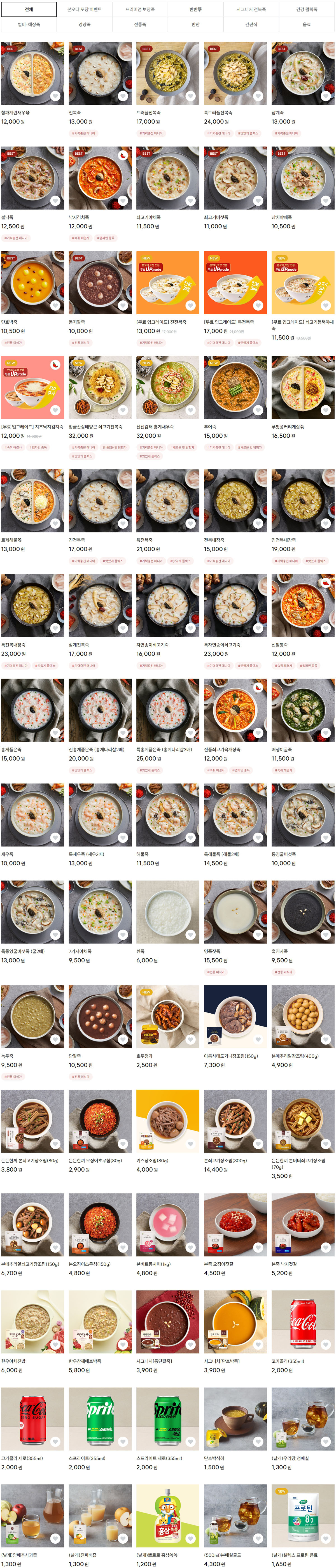View the 단호박죽 product details
The height and width of the screenshot is (1568, 336).
click(32, 282)
